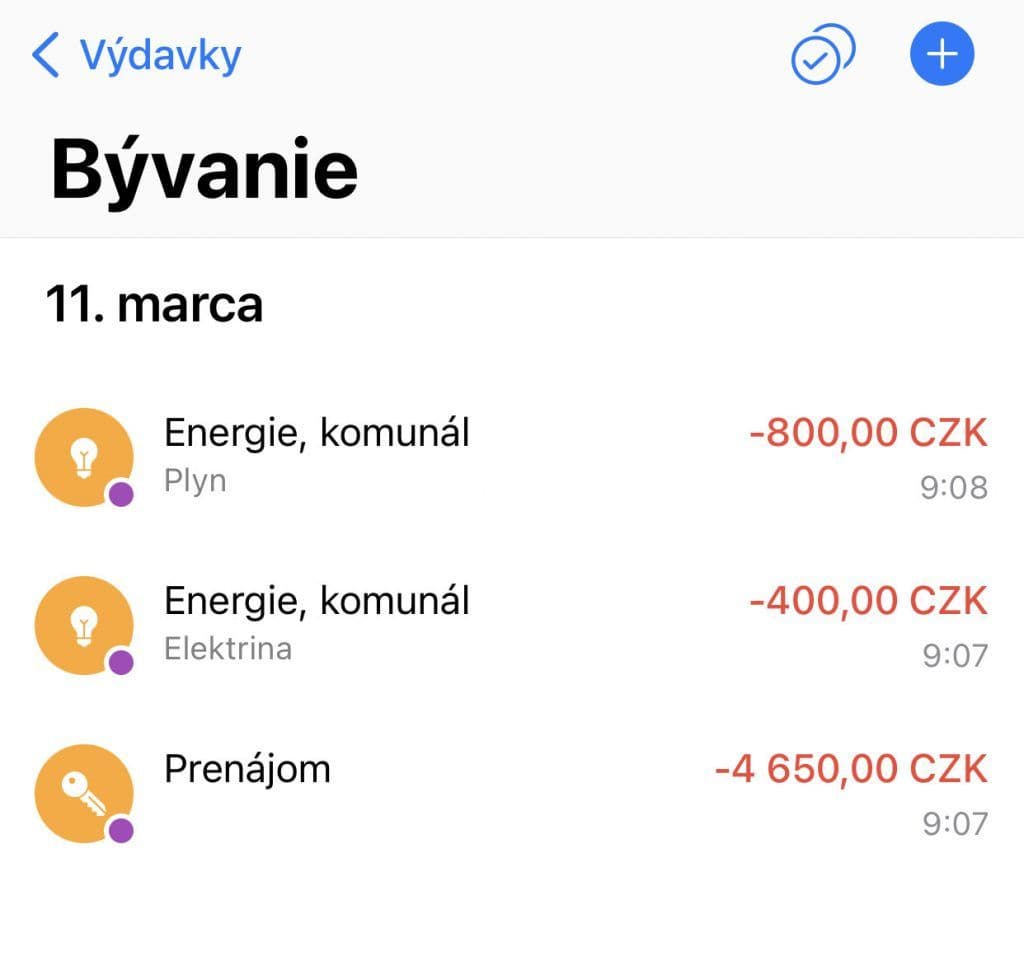Add a new expense with plus button
This screenshot has width=1024, height=961.
(941, 54)
